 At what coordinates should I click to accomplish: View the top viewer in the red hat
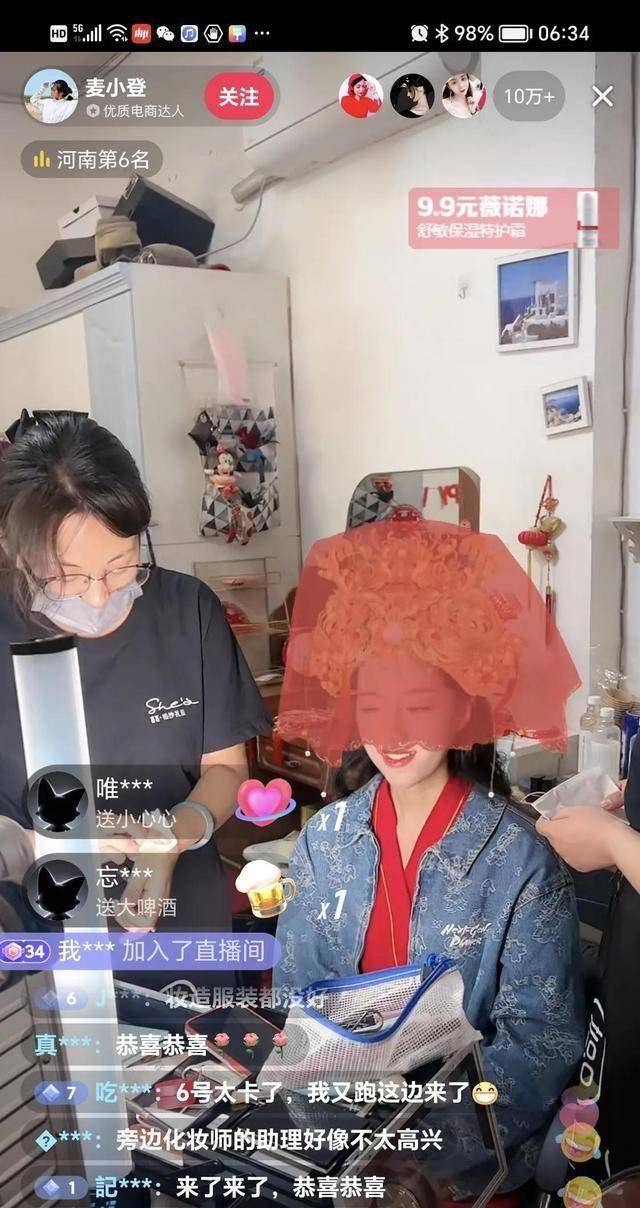(360, 96)
